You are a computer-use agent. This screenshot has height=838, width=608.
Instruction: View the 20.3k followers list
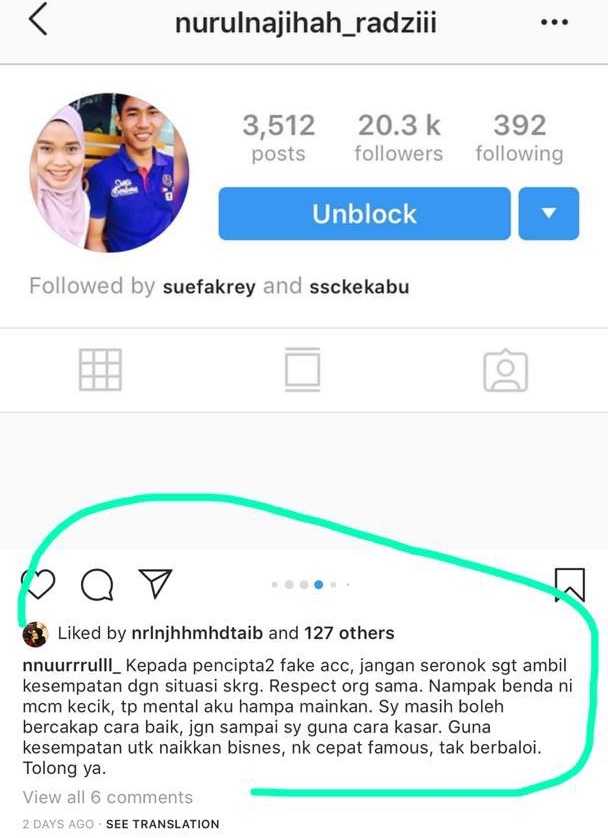point(398,138)
